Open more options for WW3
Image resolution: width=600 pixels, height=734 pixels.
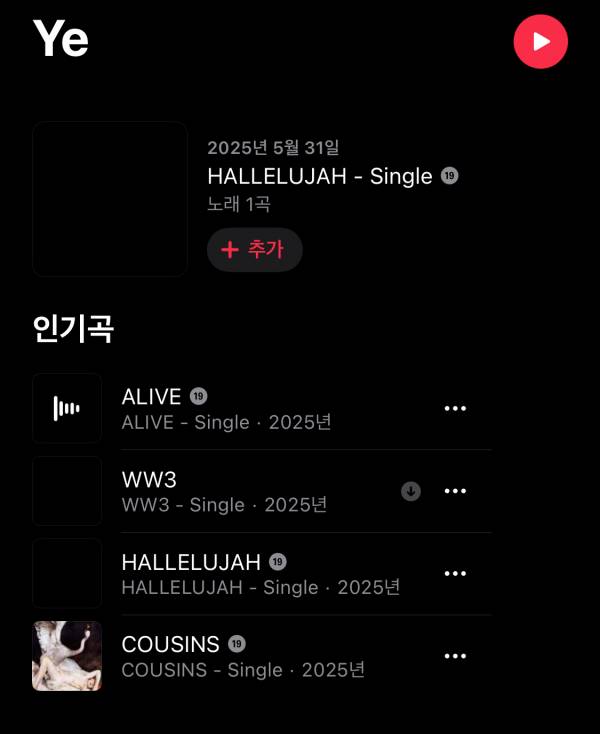pyautogui.click(x=455, y=491)
